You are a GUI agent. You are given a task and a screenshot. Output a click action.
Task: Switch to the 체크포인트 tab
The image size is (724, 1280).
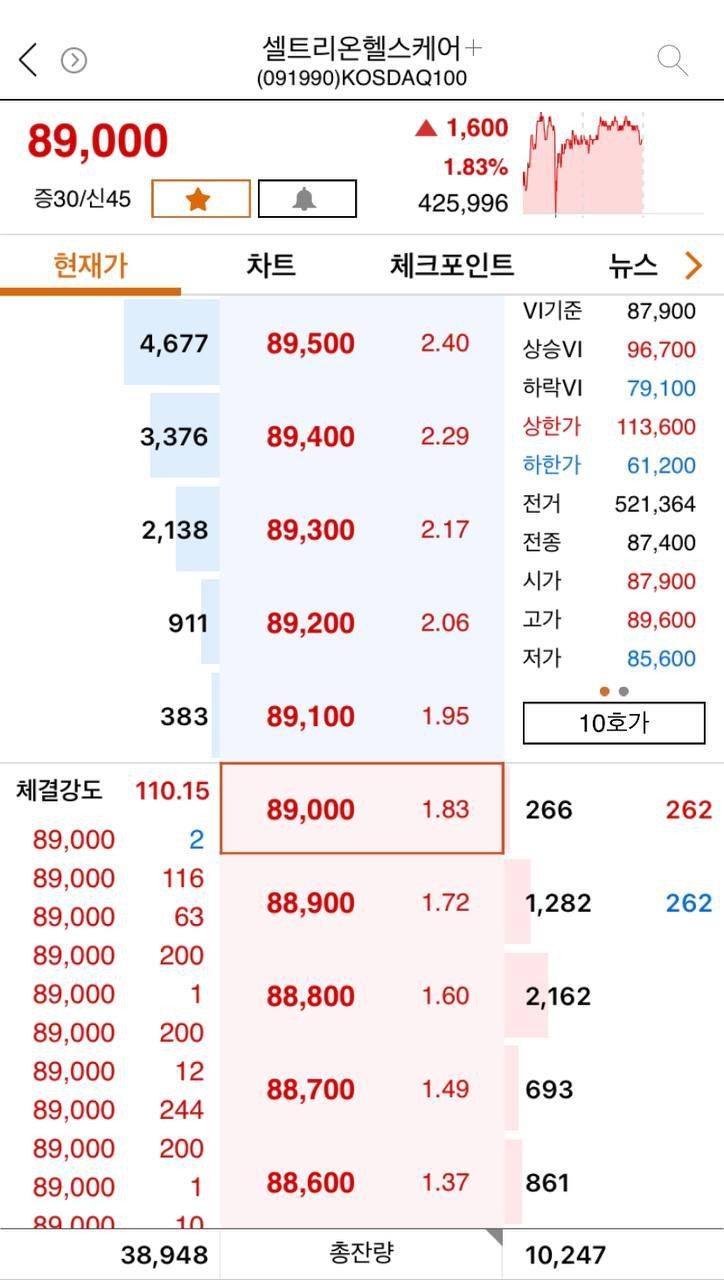pyautogui.click(x=451, y=265)
